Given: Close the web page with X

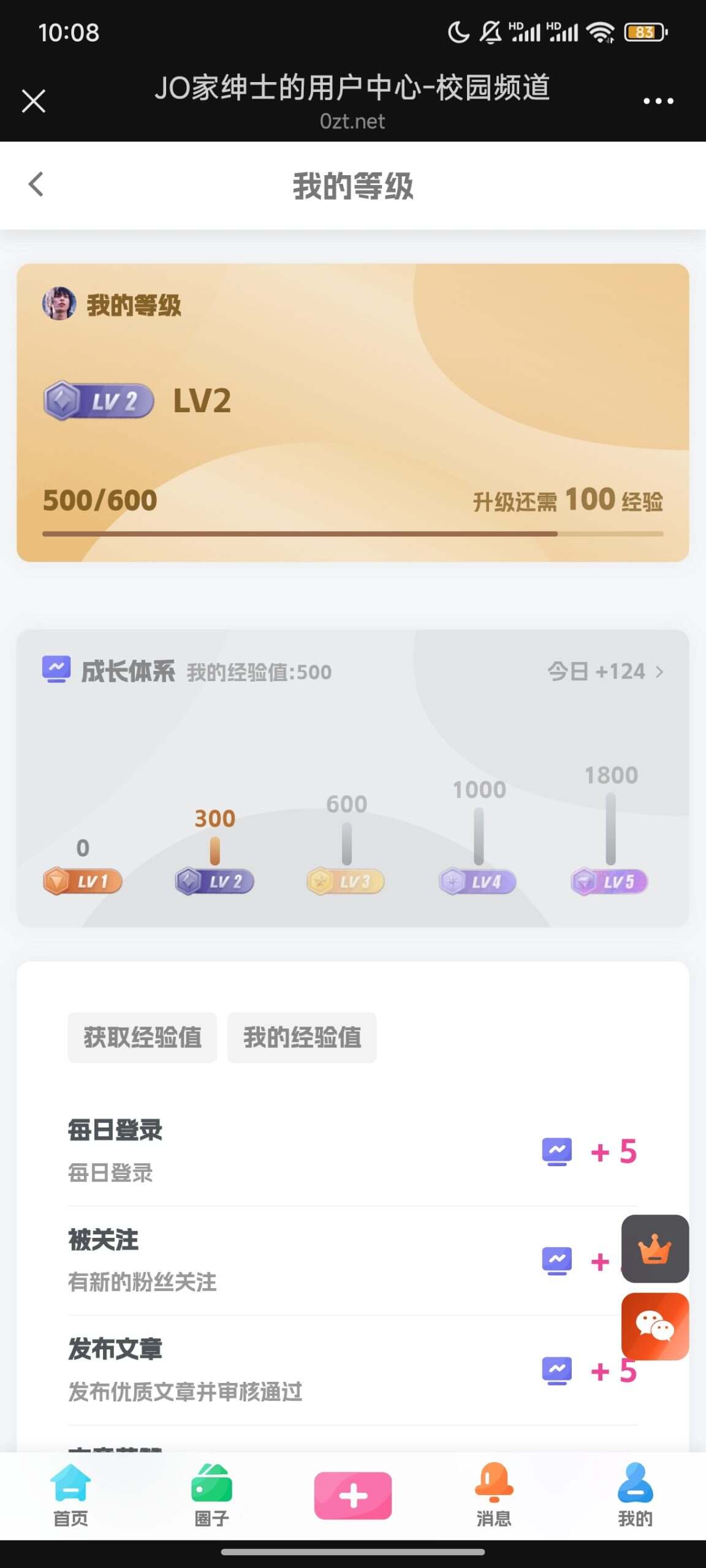Looking at the screenshot, I should (34, 101).
